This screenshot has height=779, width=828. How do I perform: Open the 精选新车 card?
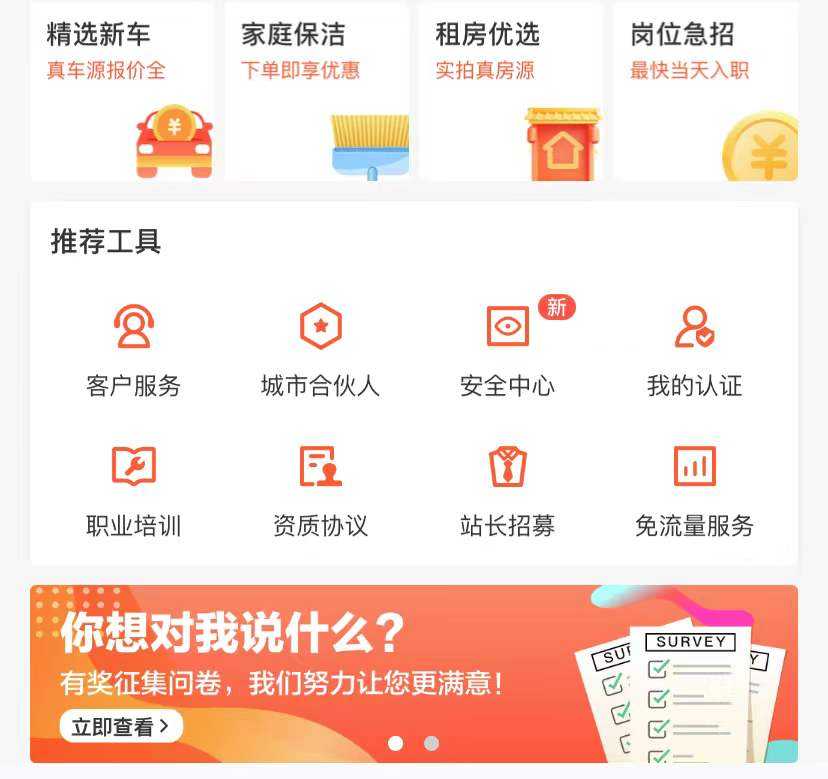point(122,91)
